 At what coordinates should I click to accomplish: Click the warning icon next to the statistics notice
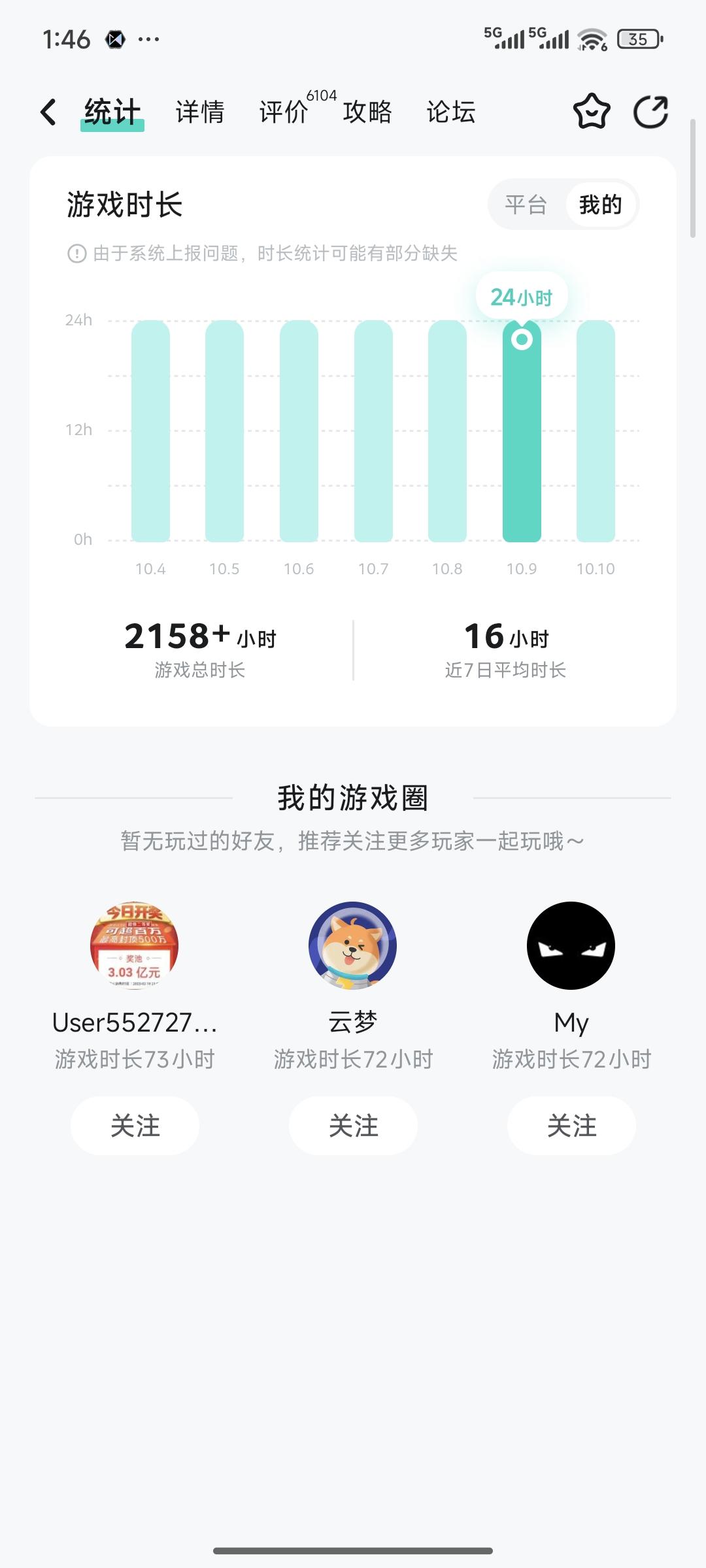tap(75, 253)
